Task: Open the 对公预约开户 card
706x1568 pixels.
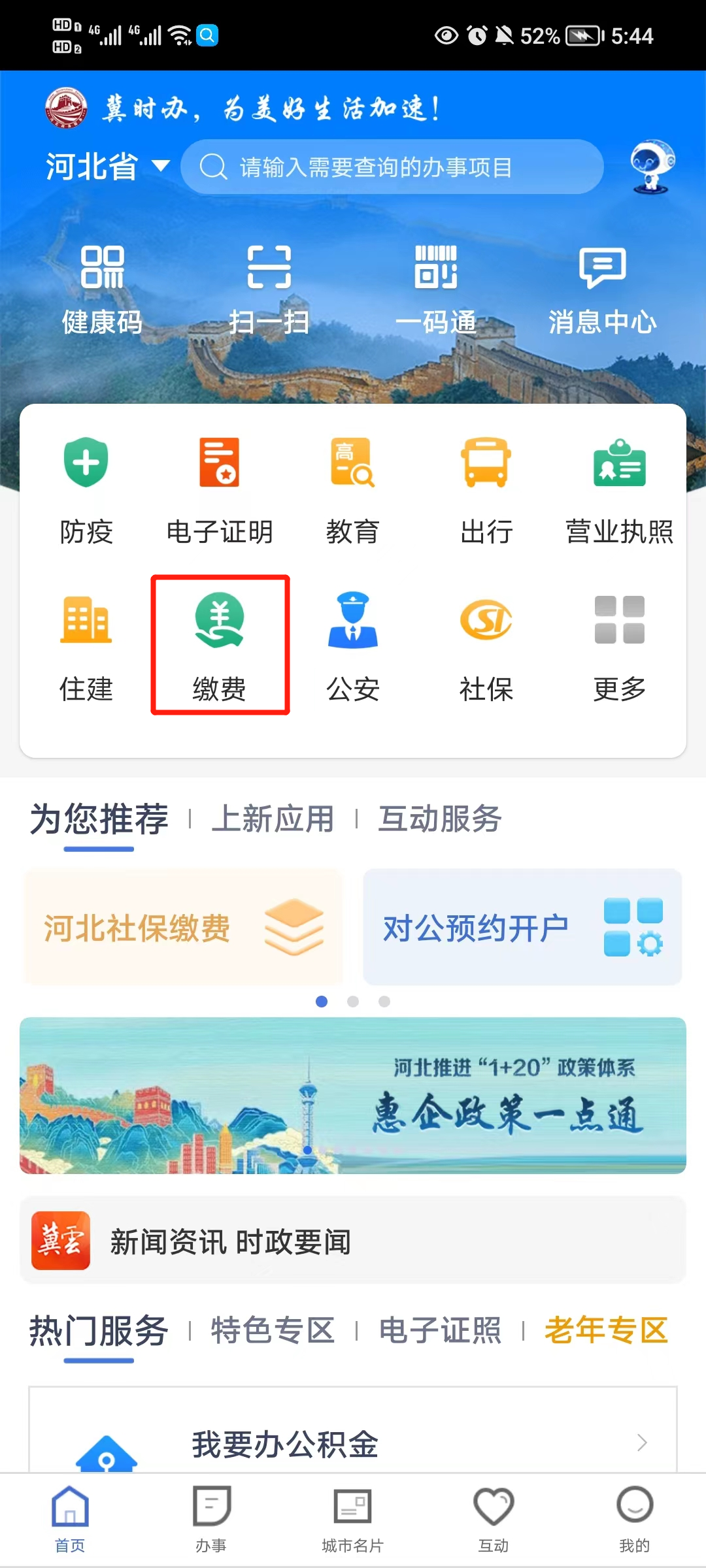Action: (x=522, y=927)
